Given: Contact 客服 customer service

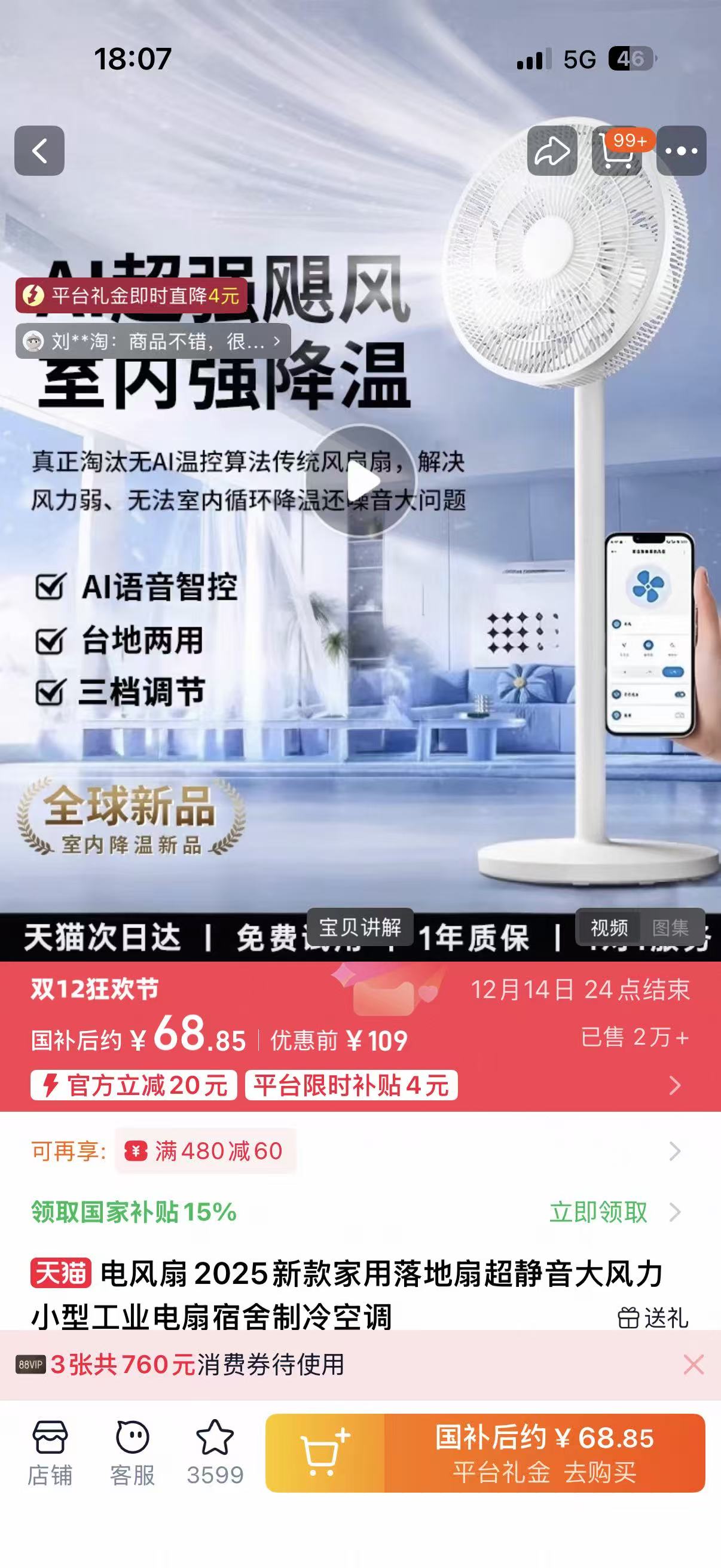Looking at the screenshot, I should point(132,1453).
